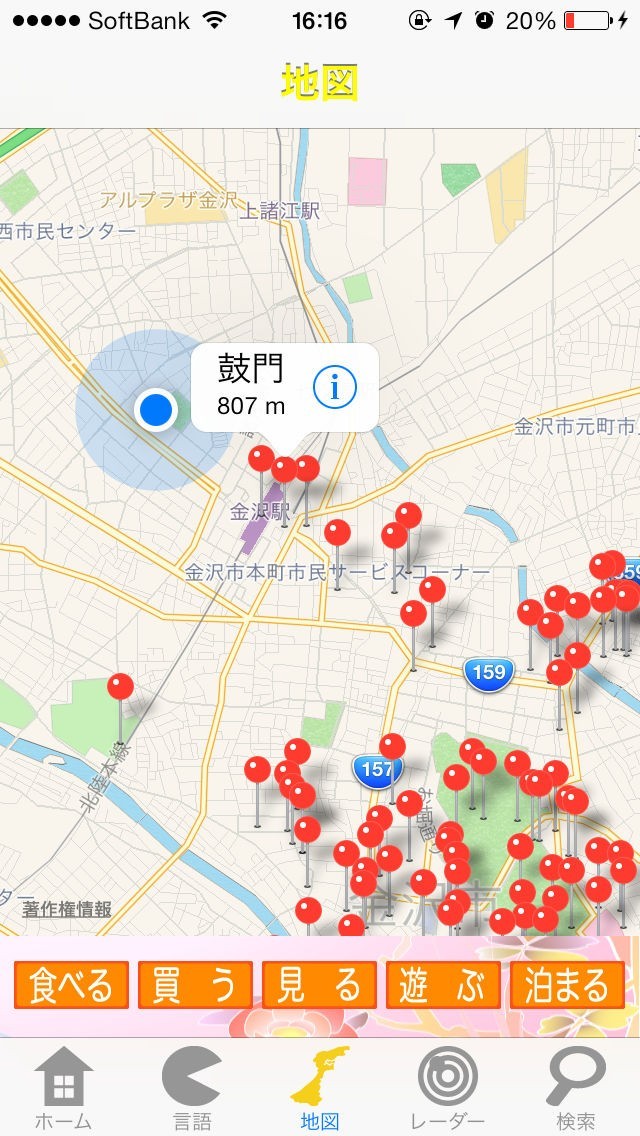Viewport: 640px width, 1136px height.
Task: Go to the ホーム tab
Action: 63,1088
